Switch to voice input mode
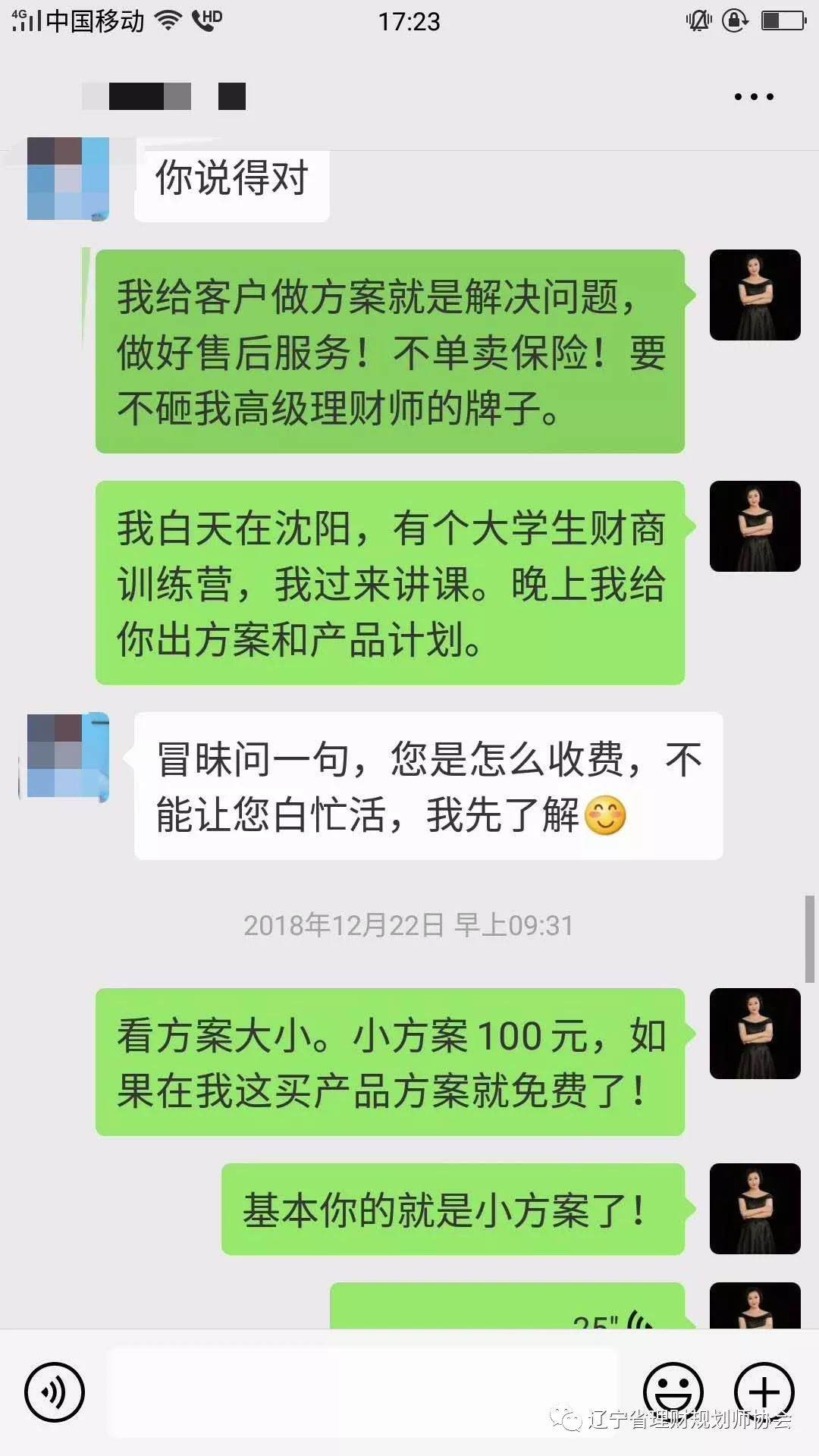The height and width of the screenshot is (1456, 819). [54, 1392]
